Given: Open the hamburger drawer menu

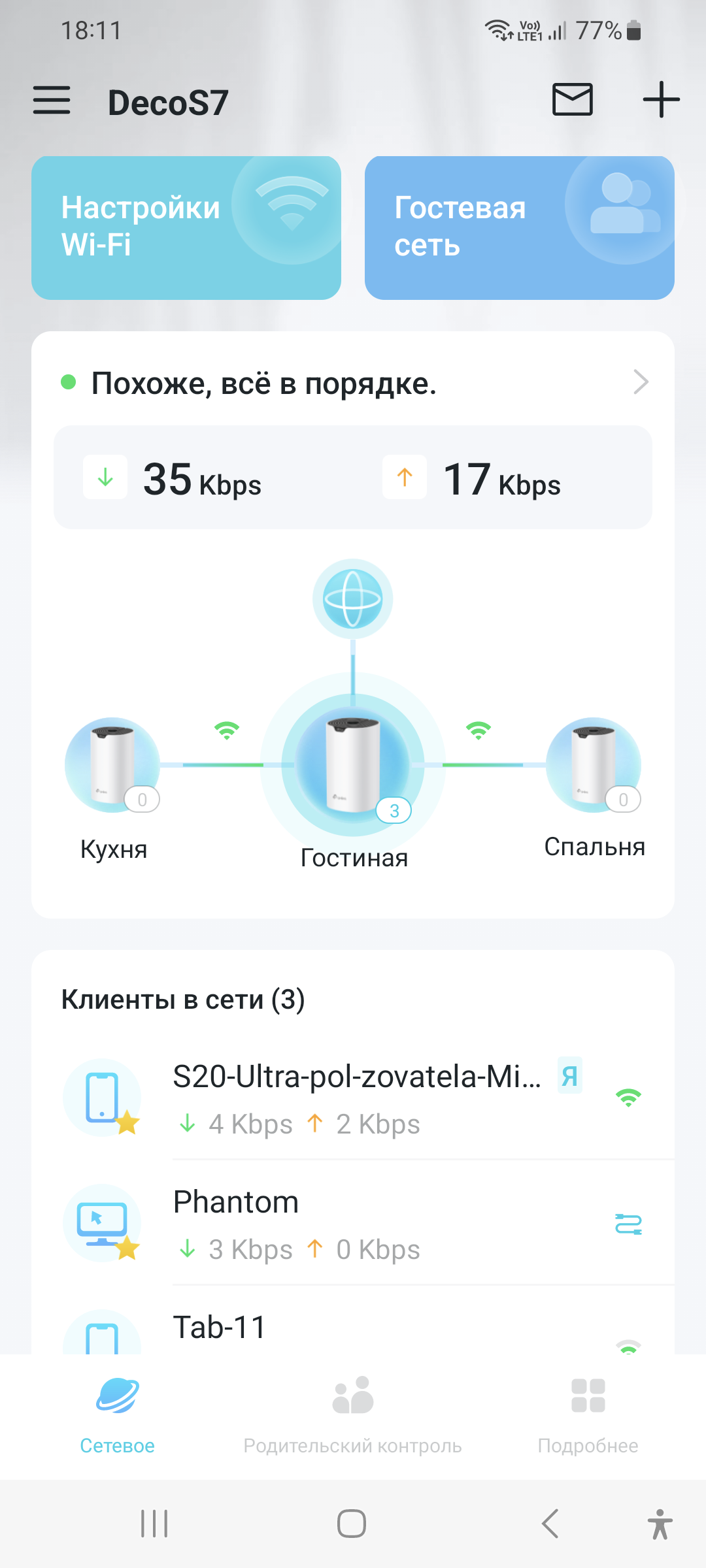Looking at the screenshot, I should coord(52,101).
